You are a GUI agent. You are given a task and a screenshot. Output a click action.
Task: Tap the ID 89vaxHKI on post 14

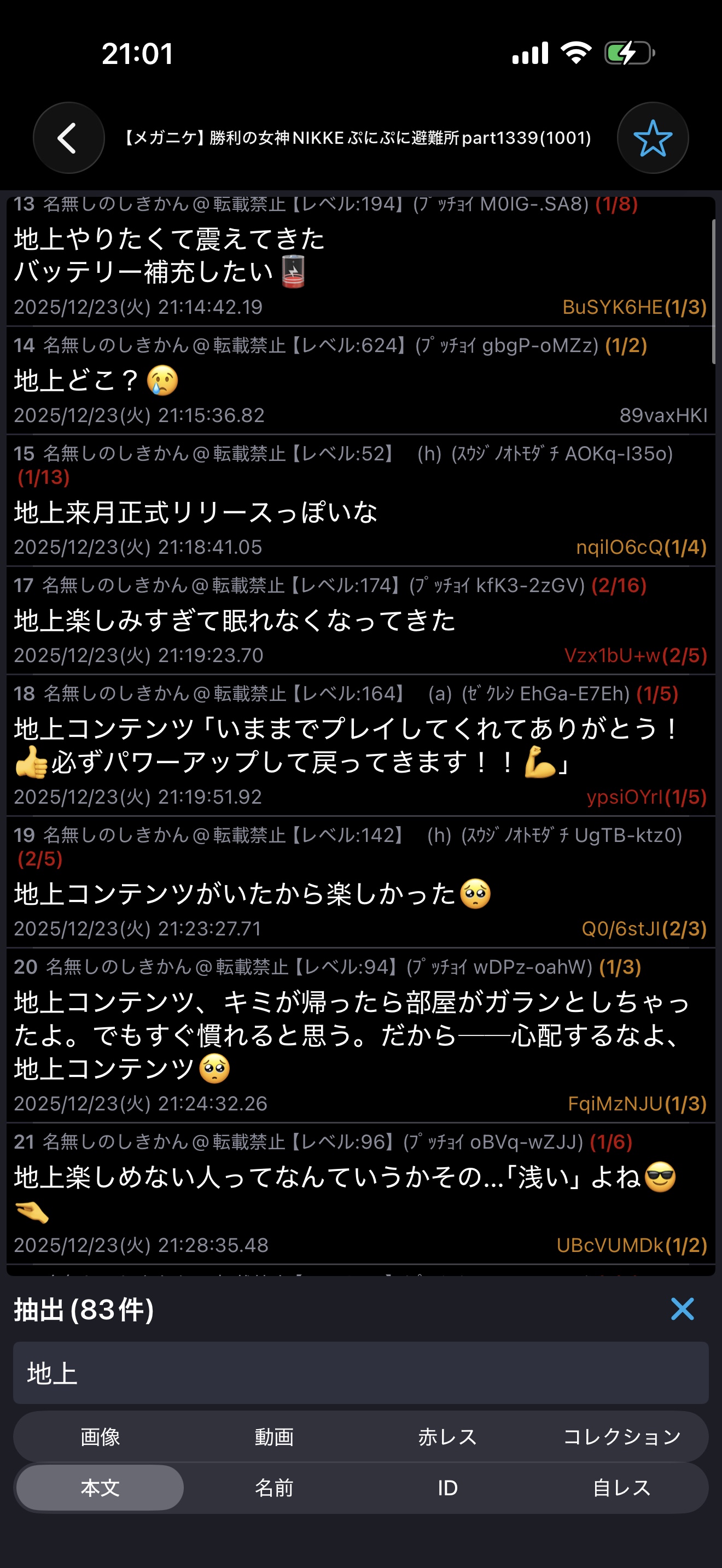pos(663,415)
